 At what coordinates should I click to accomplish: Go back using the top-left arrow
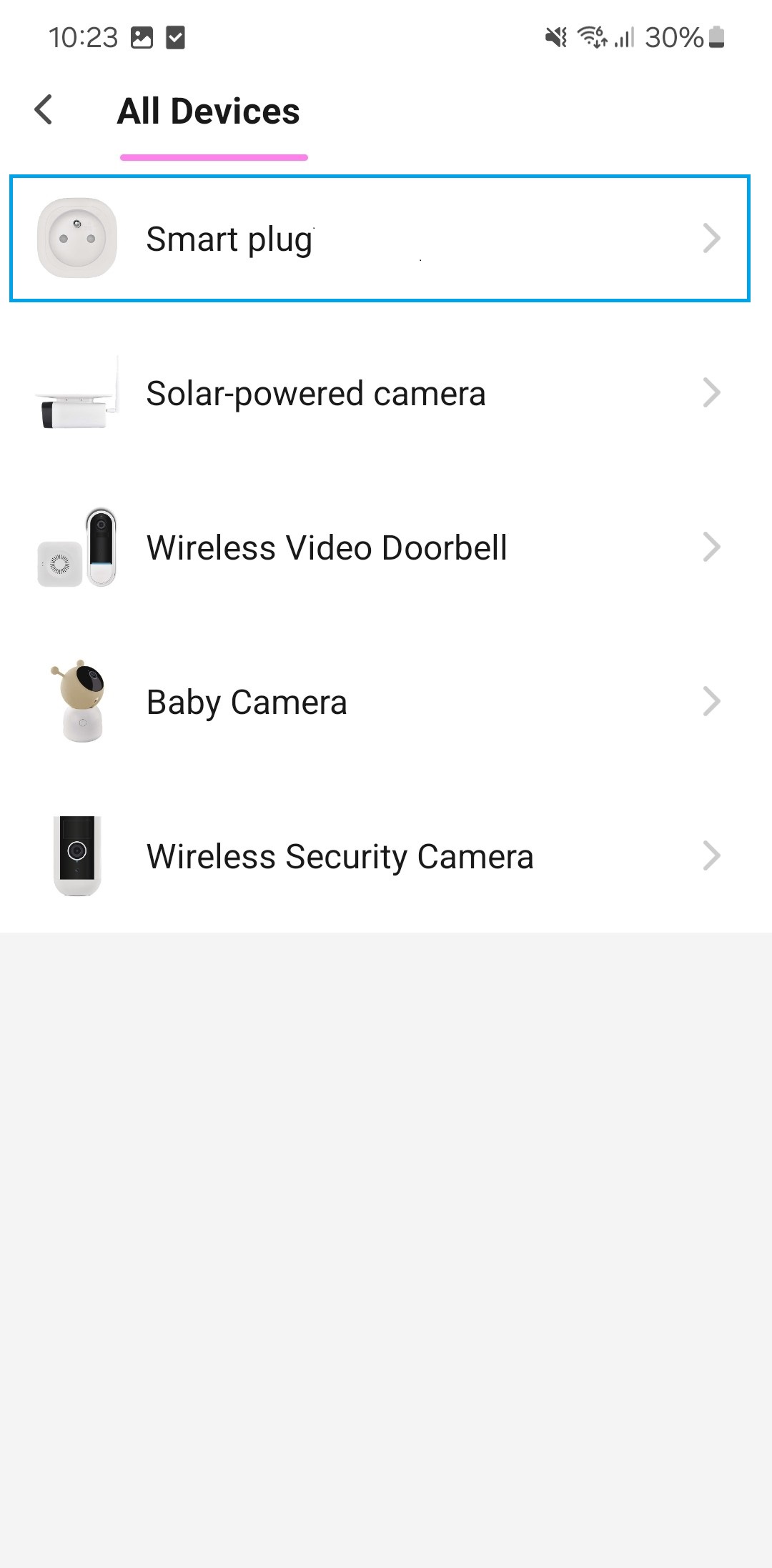(x=44, y=110)
